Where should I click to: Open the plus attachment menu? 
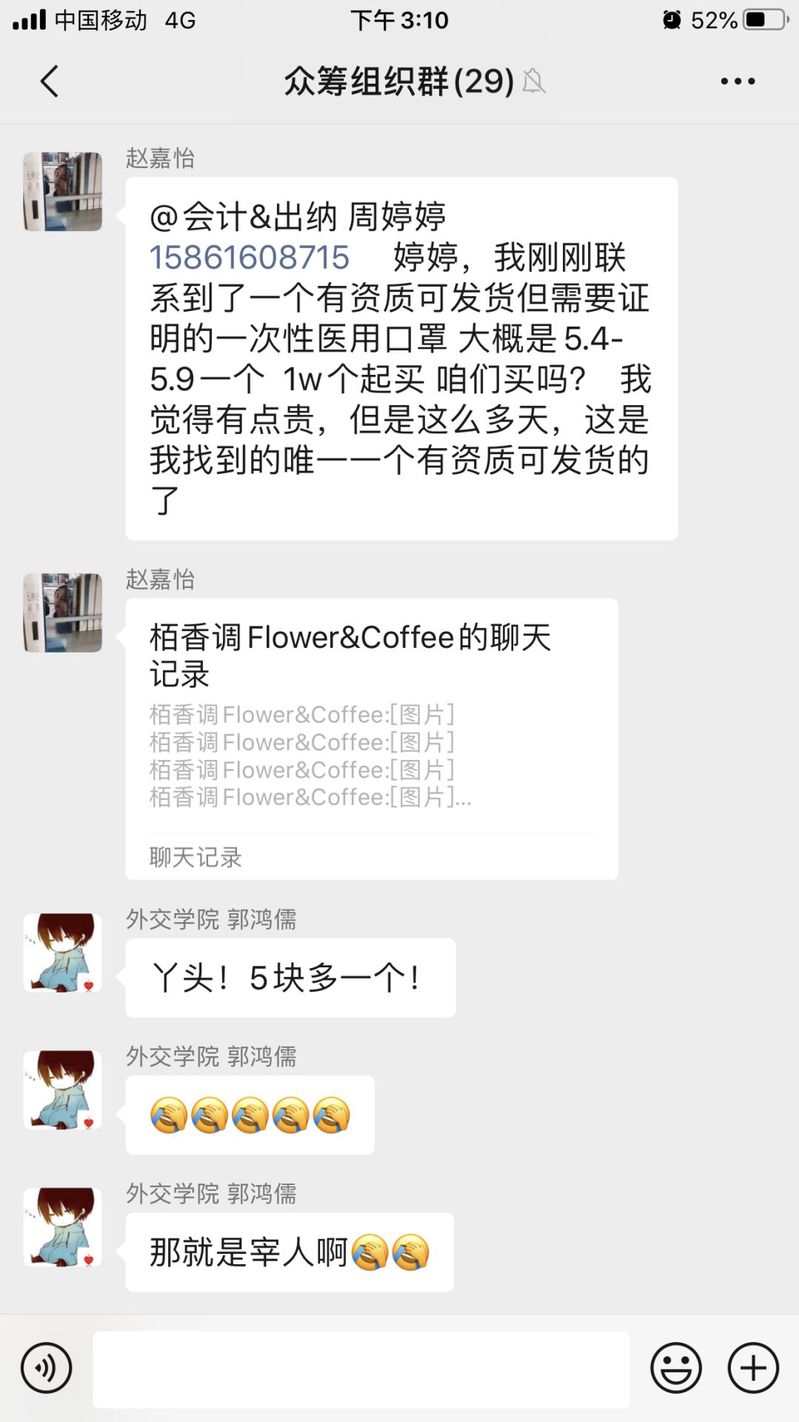point(752,1367)
